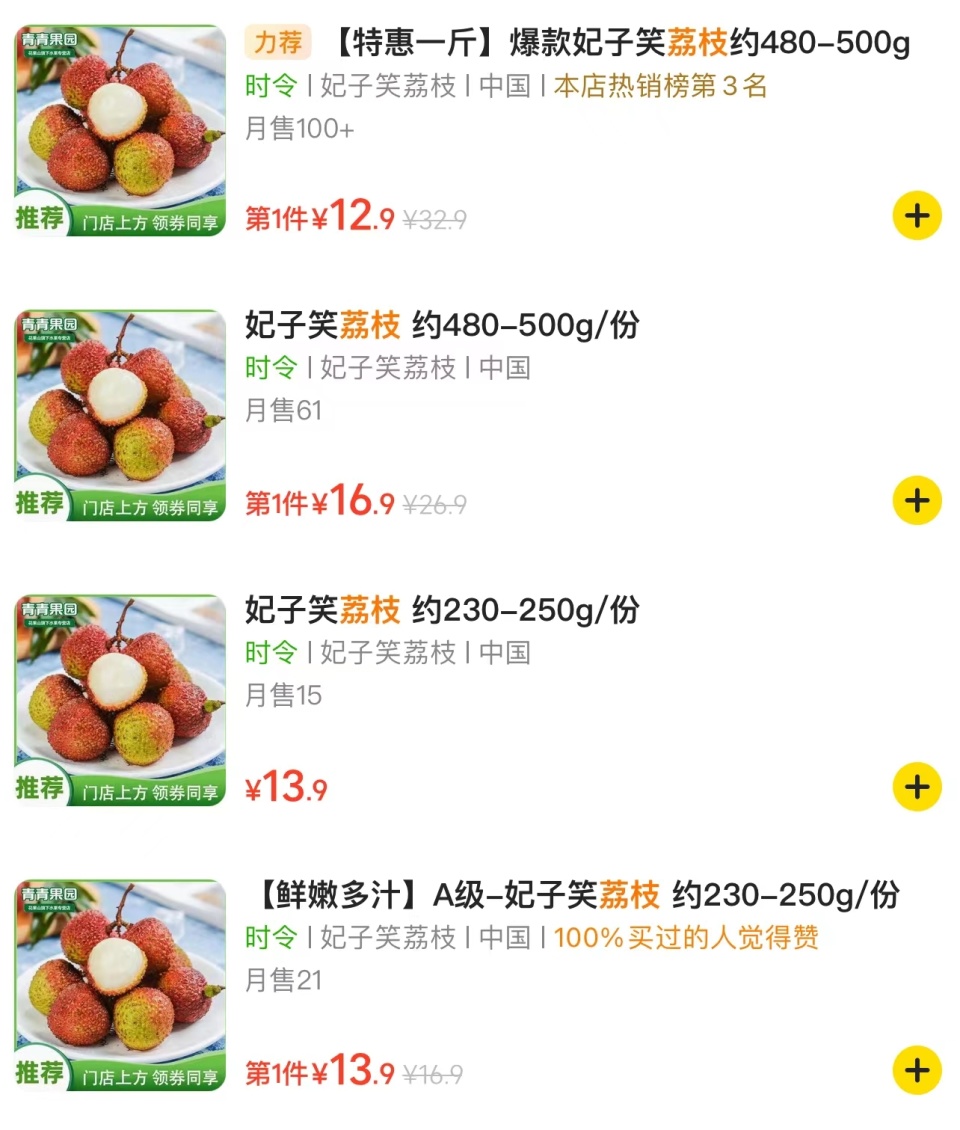This screenshot has height=1130, width=960.
Task: Add 【鲜嫩多汁】A级-妃子笑荔枝 to cart
Action: [917, 1070]
